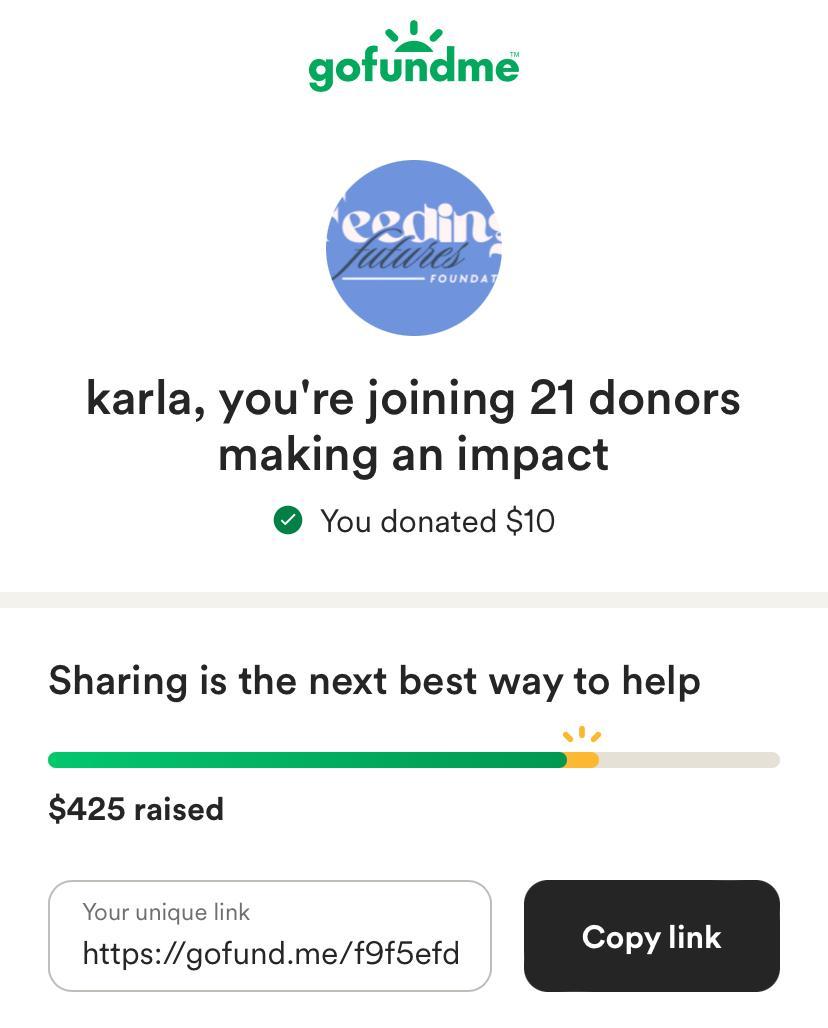Tap the Copy link button
This screenshot has width=828, height=1028.
pos(651,936)
